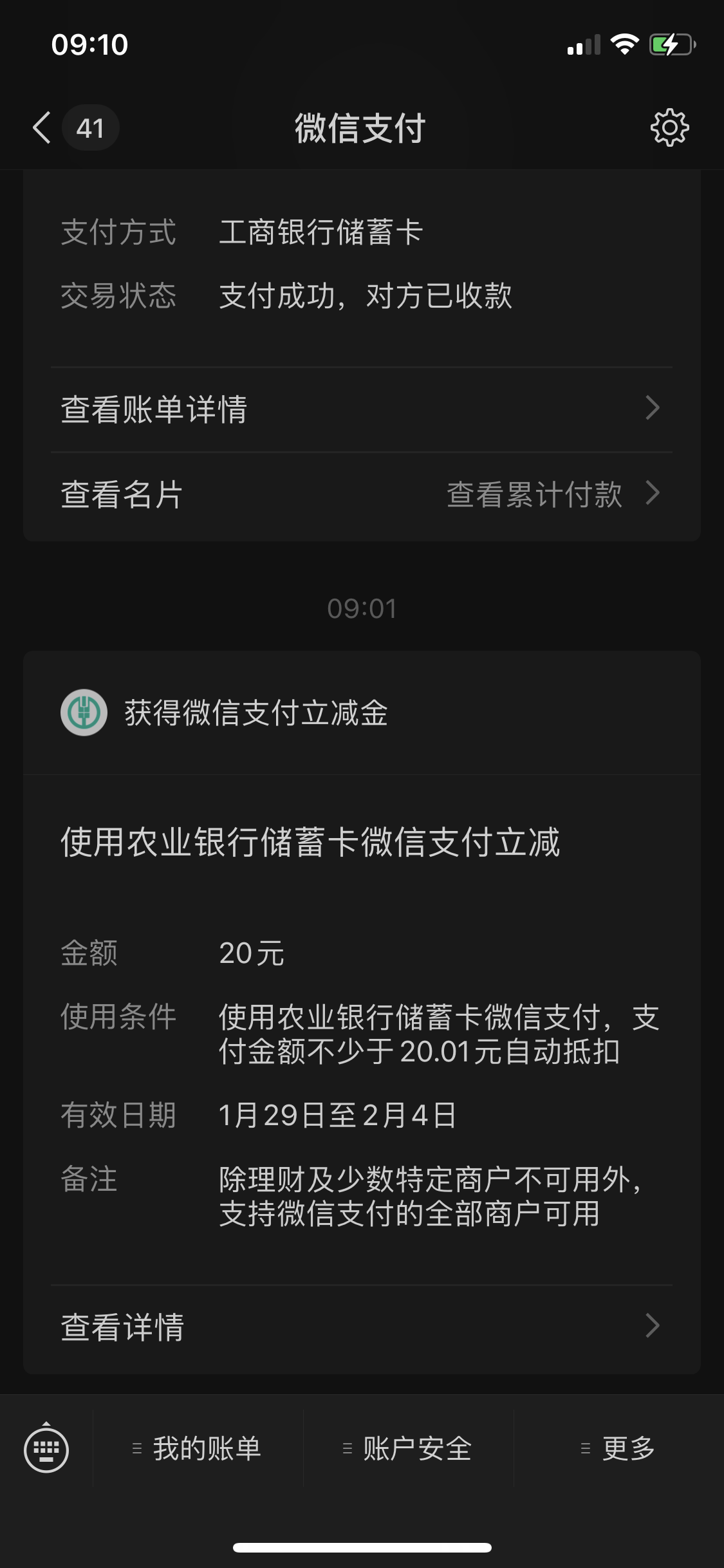Expand 查看账单详情 via its chevron
This screenshot has height=1568, width=724.
652,407
